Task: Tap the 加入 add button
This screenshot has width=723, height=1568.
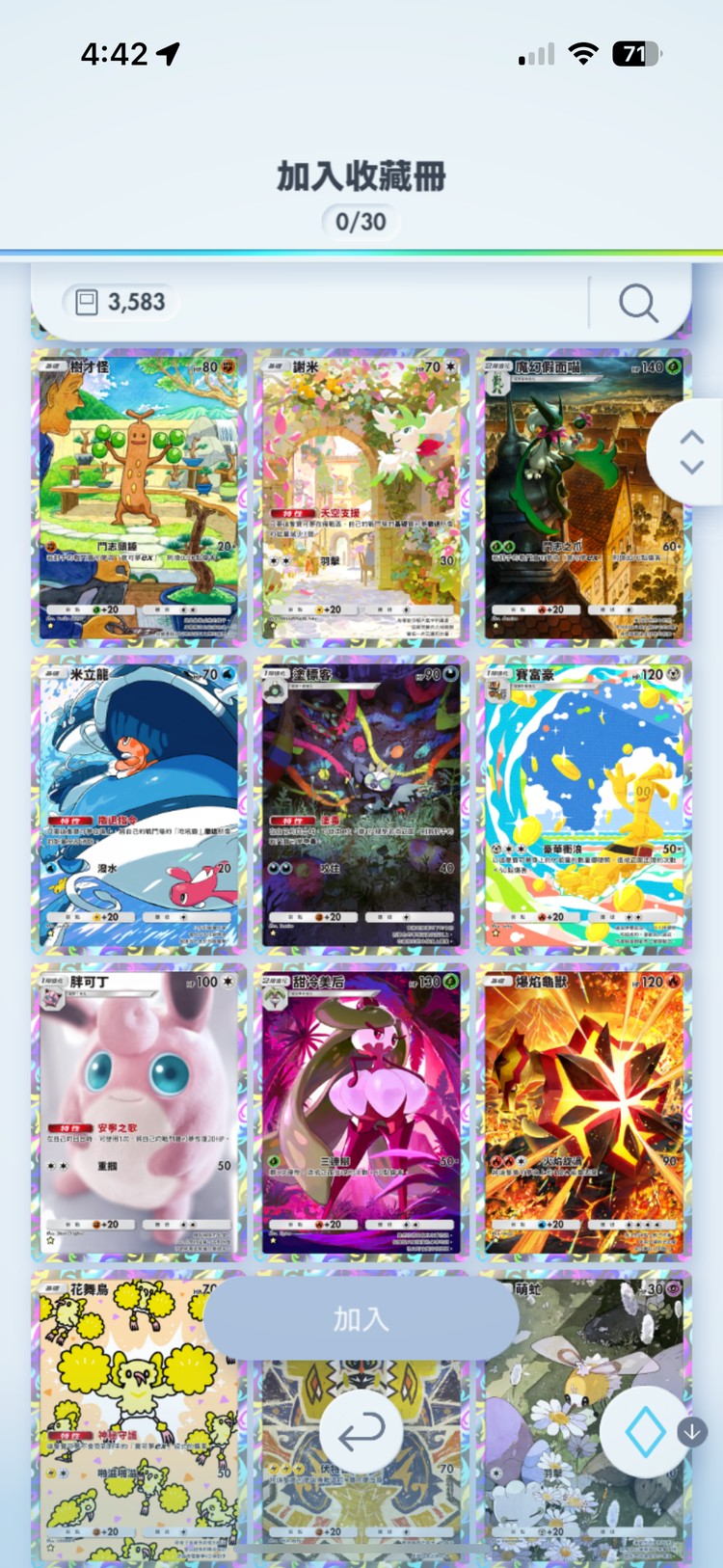Action: click(361, 1318)
